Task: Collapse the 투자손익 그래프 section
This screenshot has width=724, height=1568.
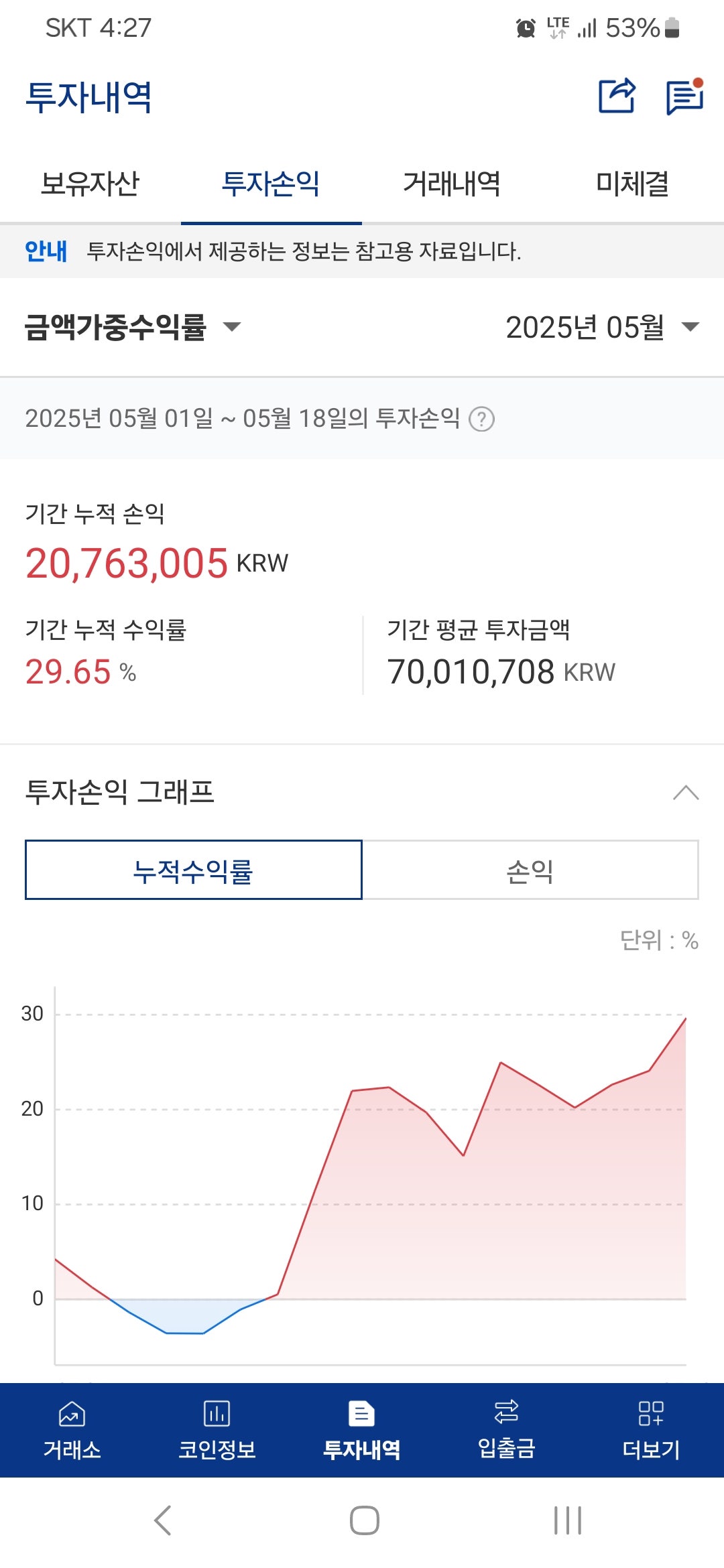Action: pos(686,793)
